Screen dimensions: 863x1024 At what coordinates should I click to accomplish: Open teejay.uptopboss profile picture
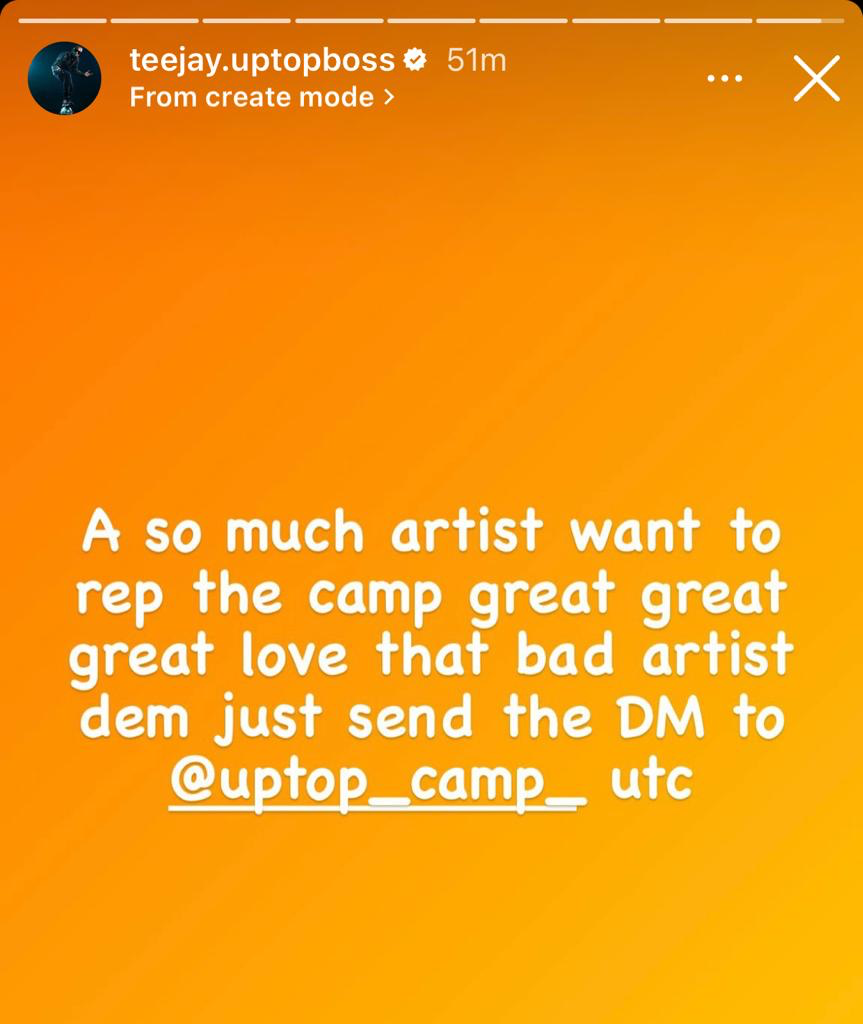64,78
